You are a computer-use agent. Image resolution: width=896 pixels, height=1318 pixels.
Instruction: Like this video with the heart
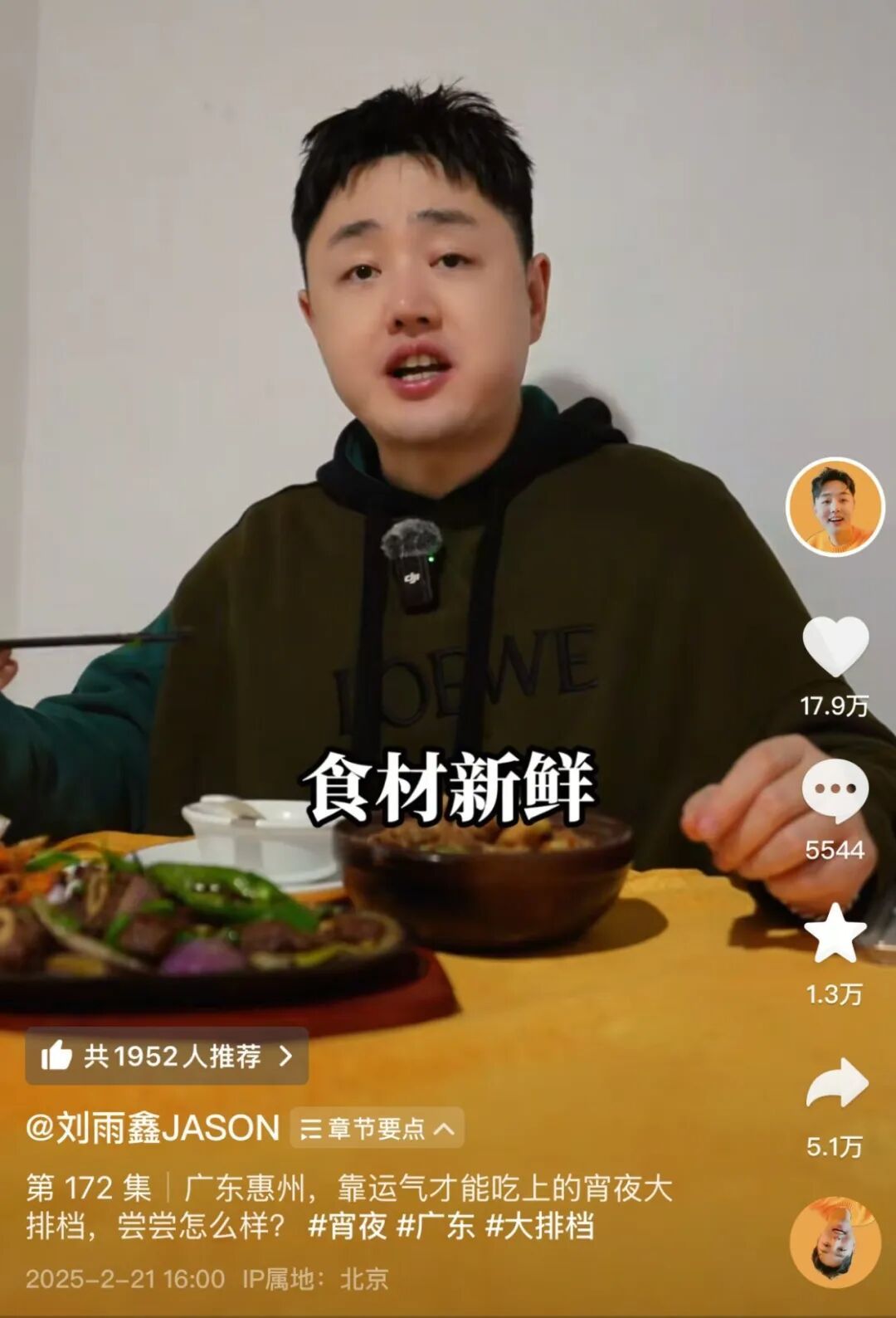pyautogui.click(x=835, y=647)
